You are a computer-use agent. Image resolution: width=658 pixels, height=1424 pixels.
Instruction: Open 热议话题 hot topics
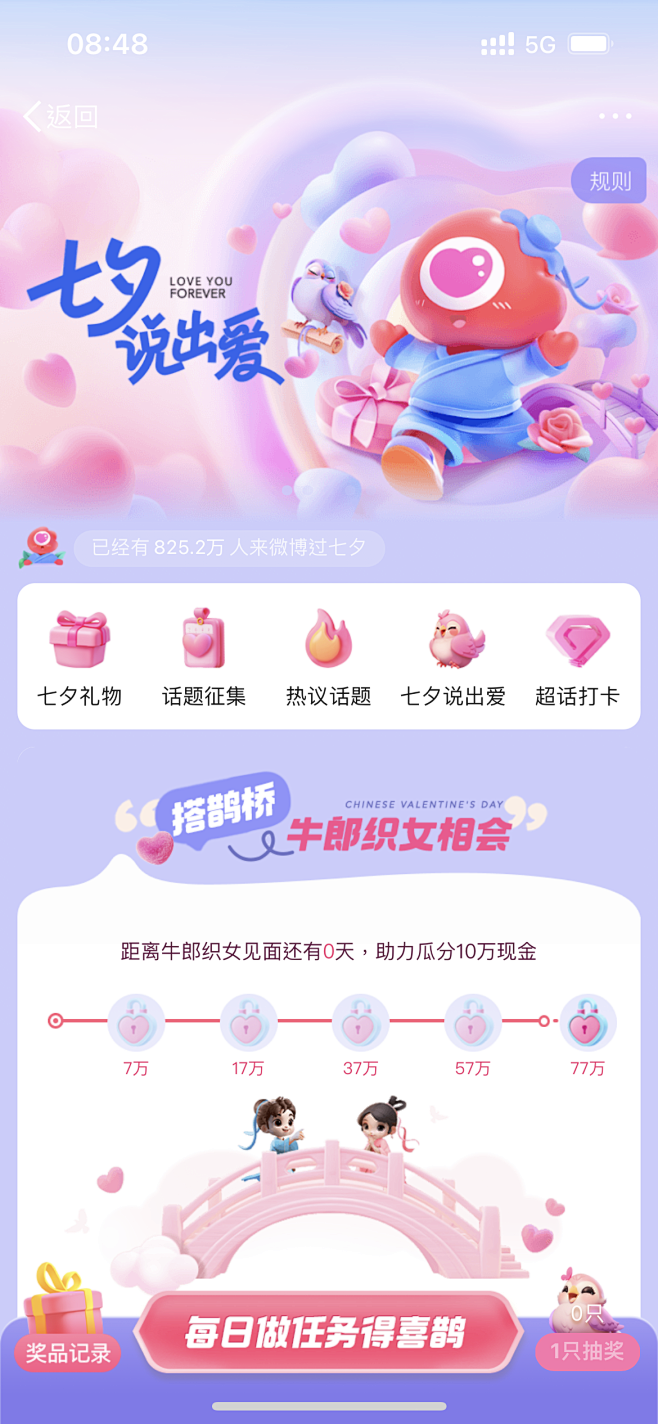tap(329, 658)
